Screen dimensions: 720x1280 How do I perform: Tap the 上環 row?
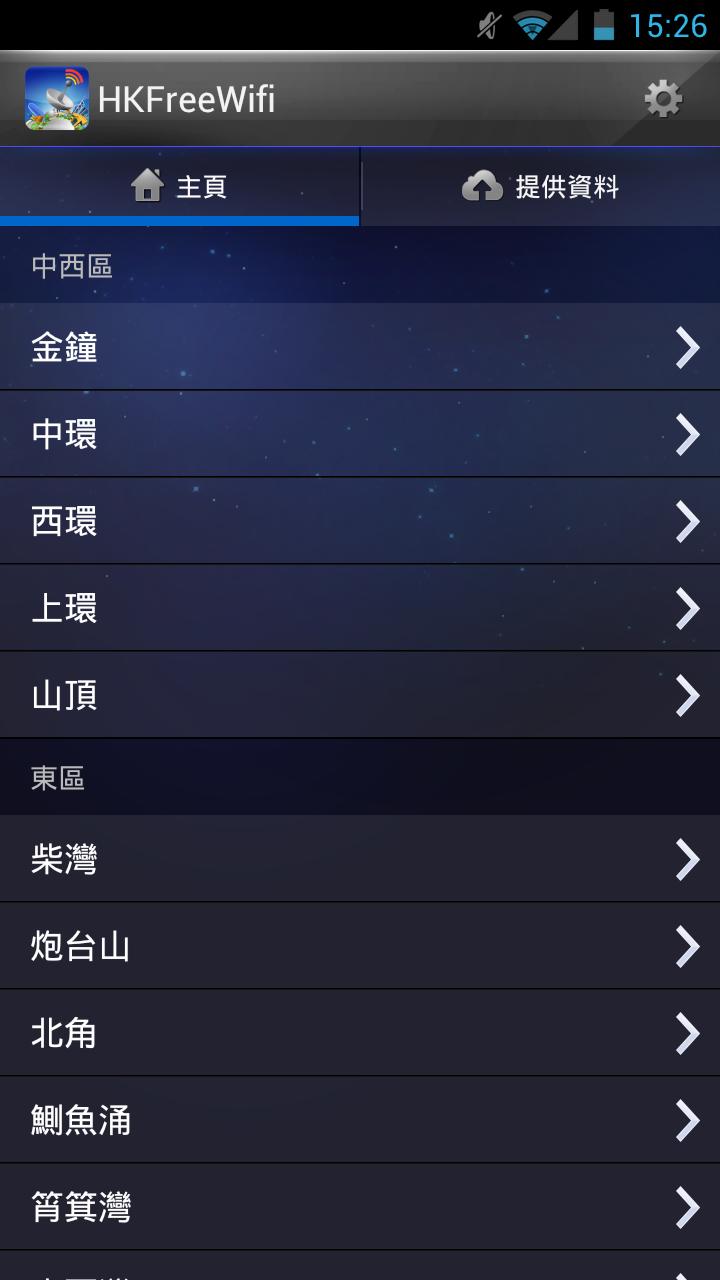pyautogui.click(x=360, y=608)
